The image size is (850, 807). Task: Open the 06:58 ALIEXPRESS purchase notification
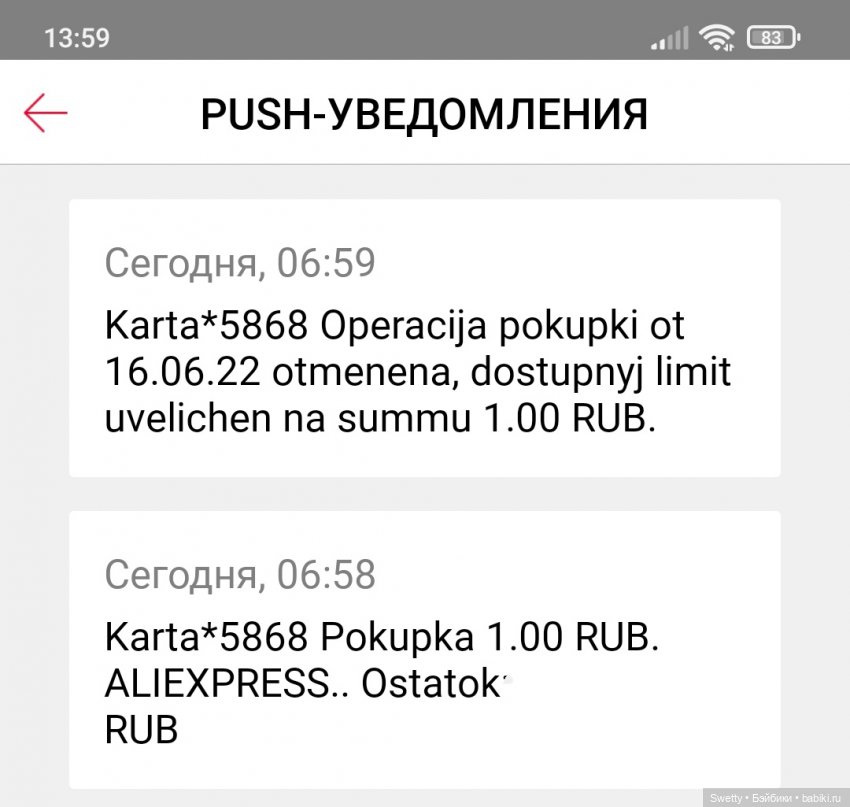424,650
